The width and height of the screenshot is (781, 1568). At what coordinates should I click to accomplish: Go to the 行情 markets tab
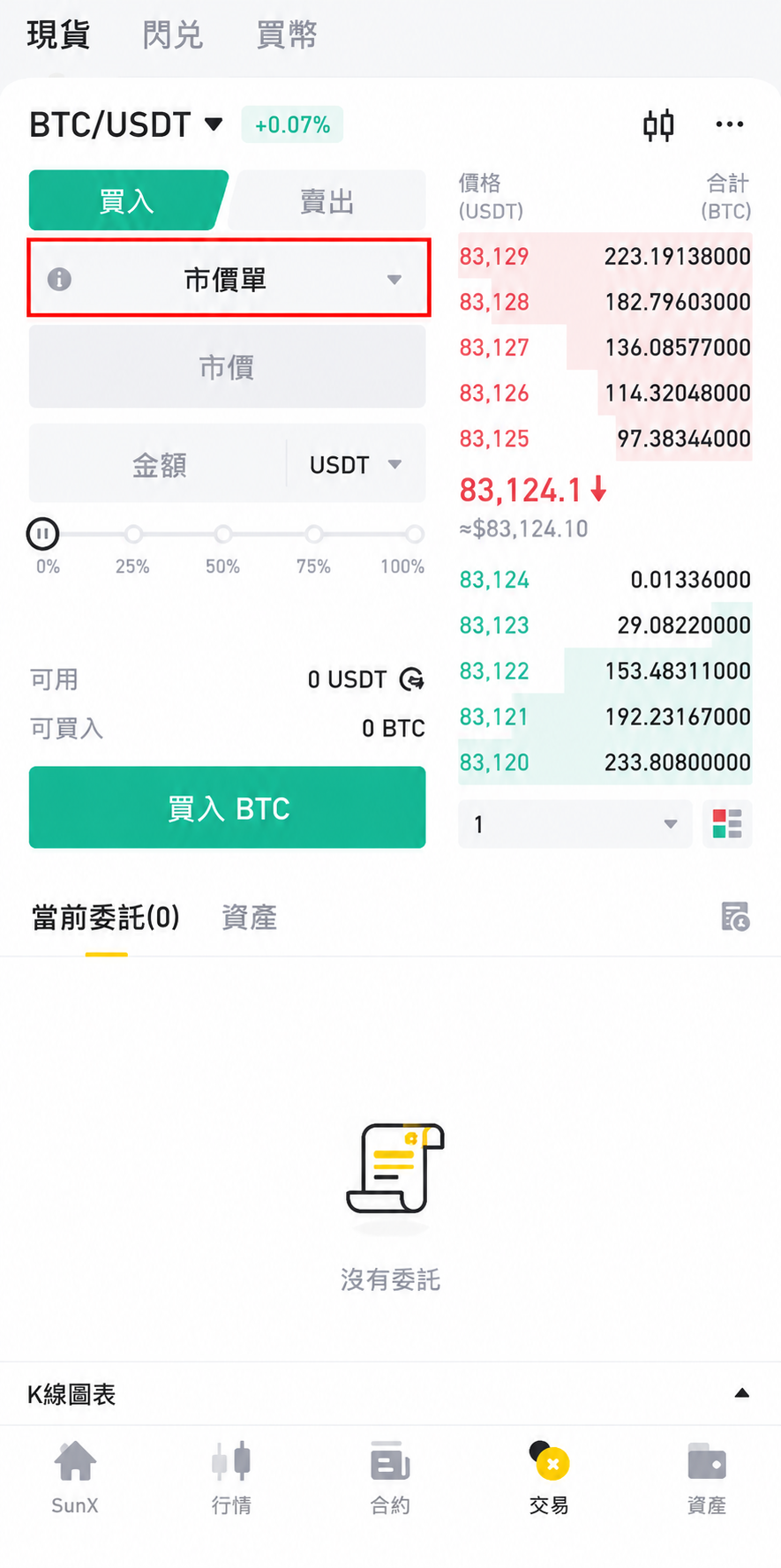231,1479
